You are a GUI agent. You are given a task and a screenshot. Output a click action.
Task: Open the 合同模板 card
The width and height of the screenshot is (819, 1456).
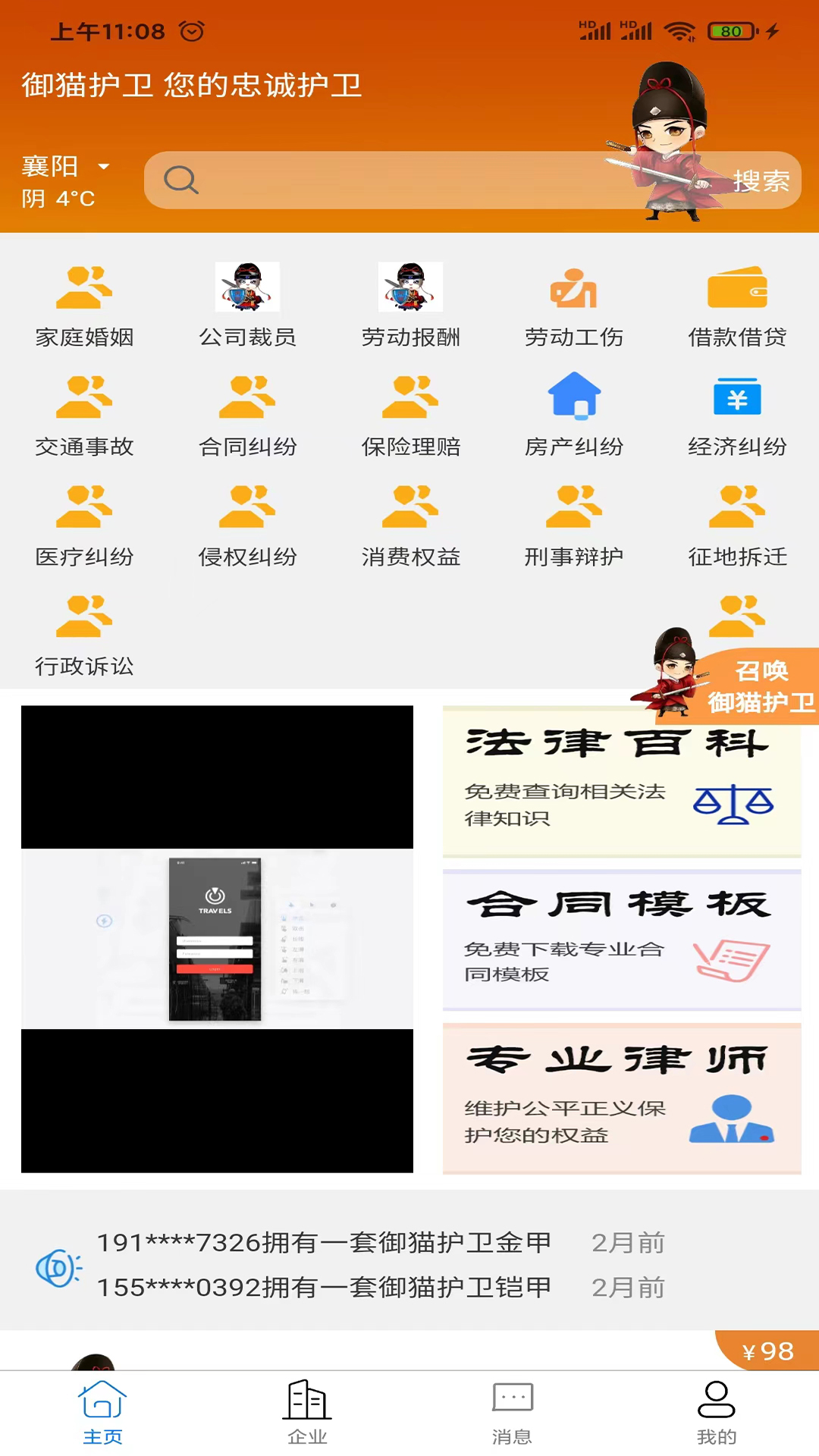click(622, 940)
